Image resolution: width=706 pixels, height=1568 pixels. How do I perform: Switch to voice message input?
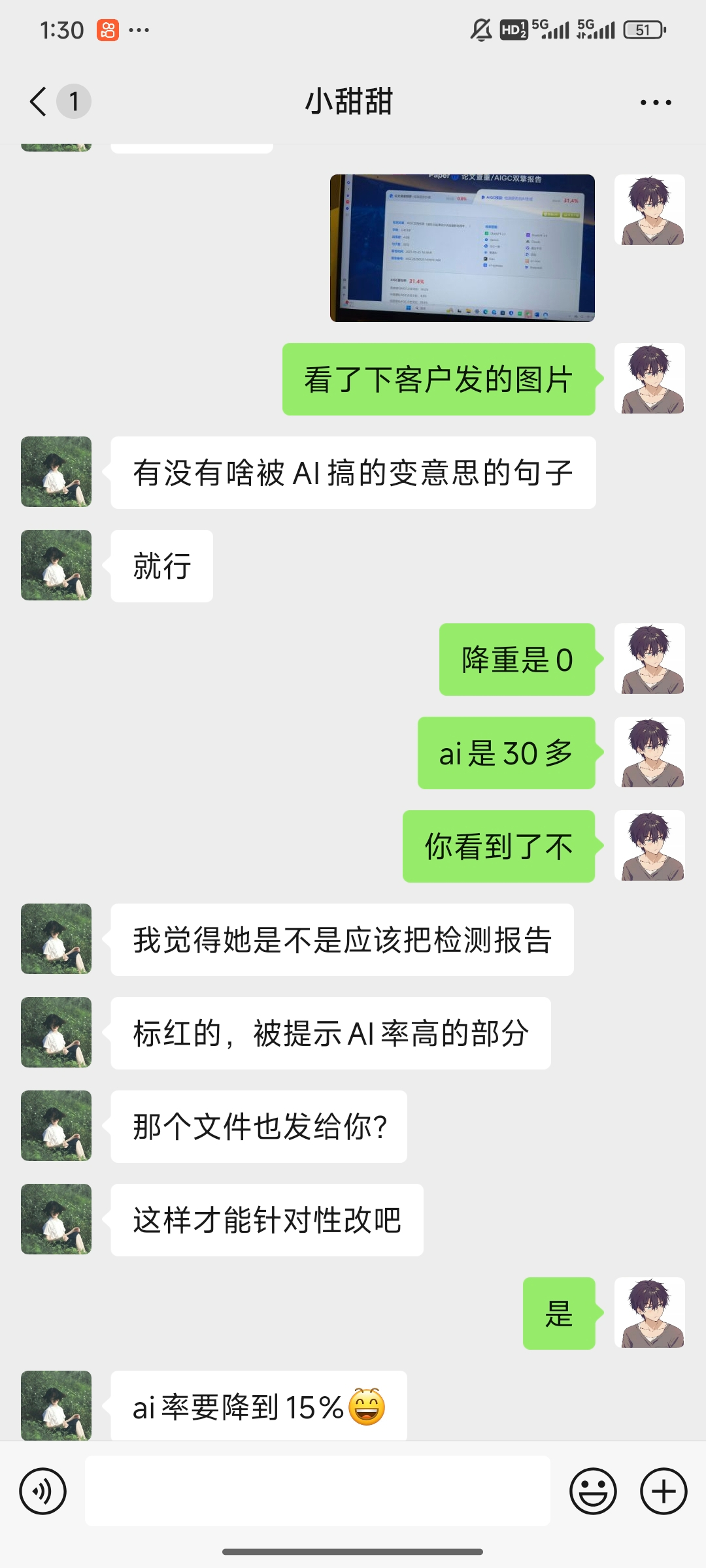click(43, 1492)
